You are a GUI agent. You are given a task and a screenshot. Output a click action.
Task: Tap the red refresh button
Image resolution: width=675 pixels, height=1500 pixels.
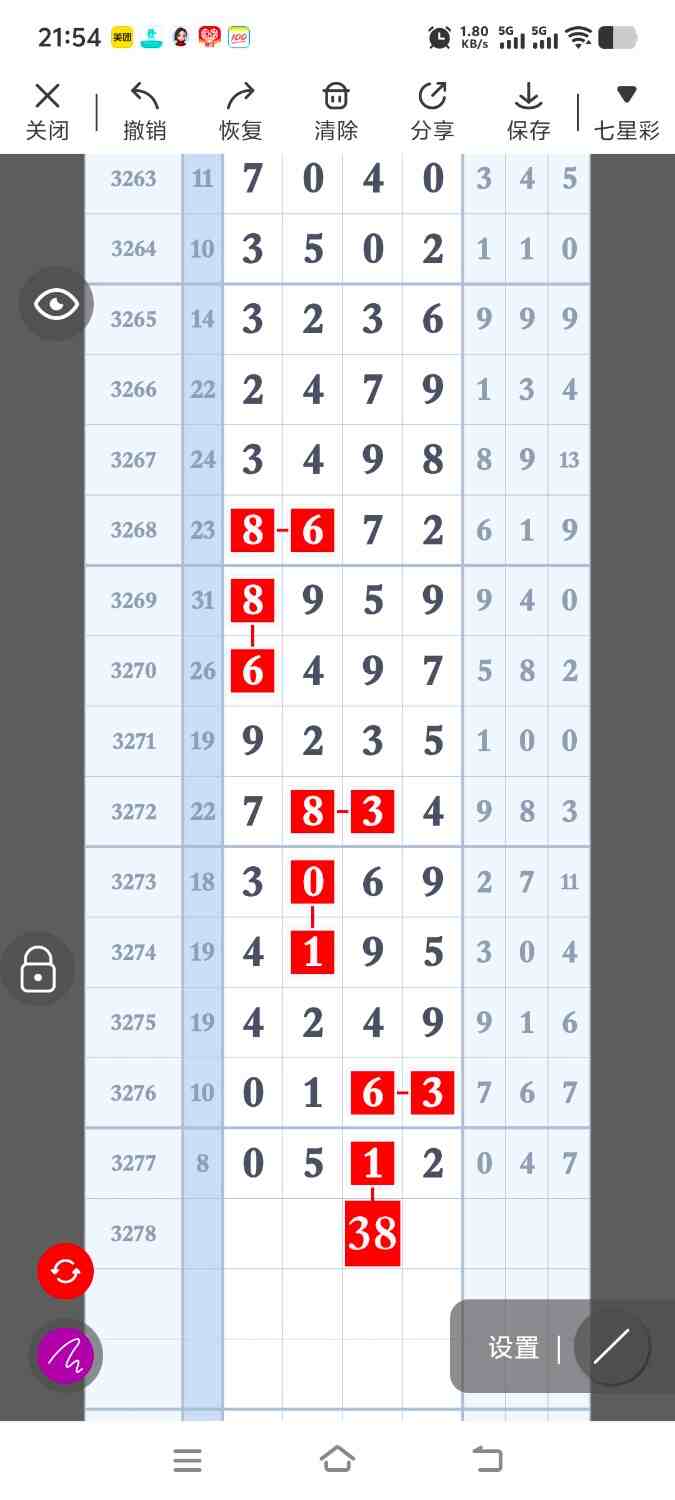point(65,1271)
